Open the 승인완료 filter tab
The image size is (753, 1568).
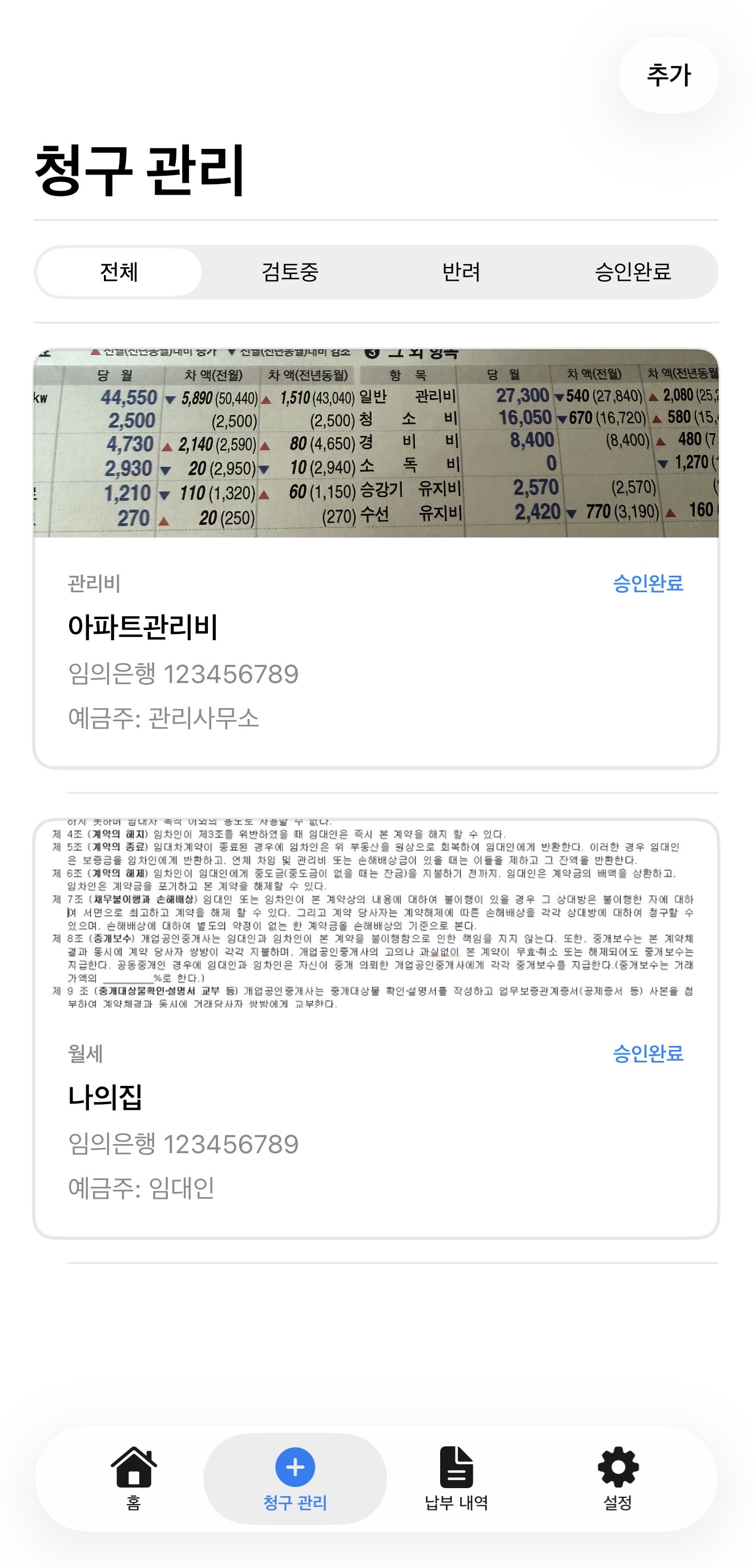point(634,273)
